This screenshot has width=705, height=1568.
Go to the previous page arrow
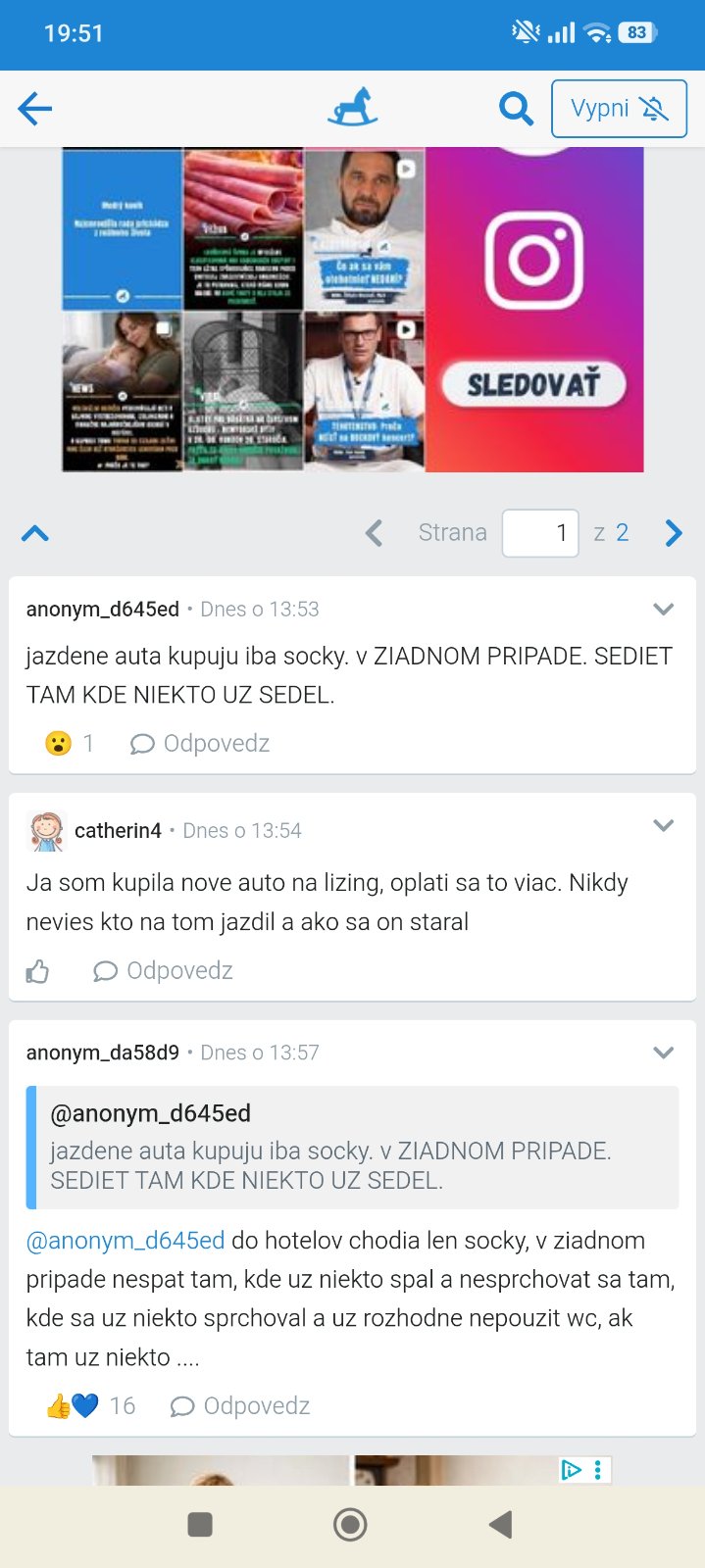coord(374,533)
